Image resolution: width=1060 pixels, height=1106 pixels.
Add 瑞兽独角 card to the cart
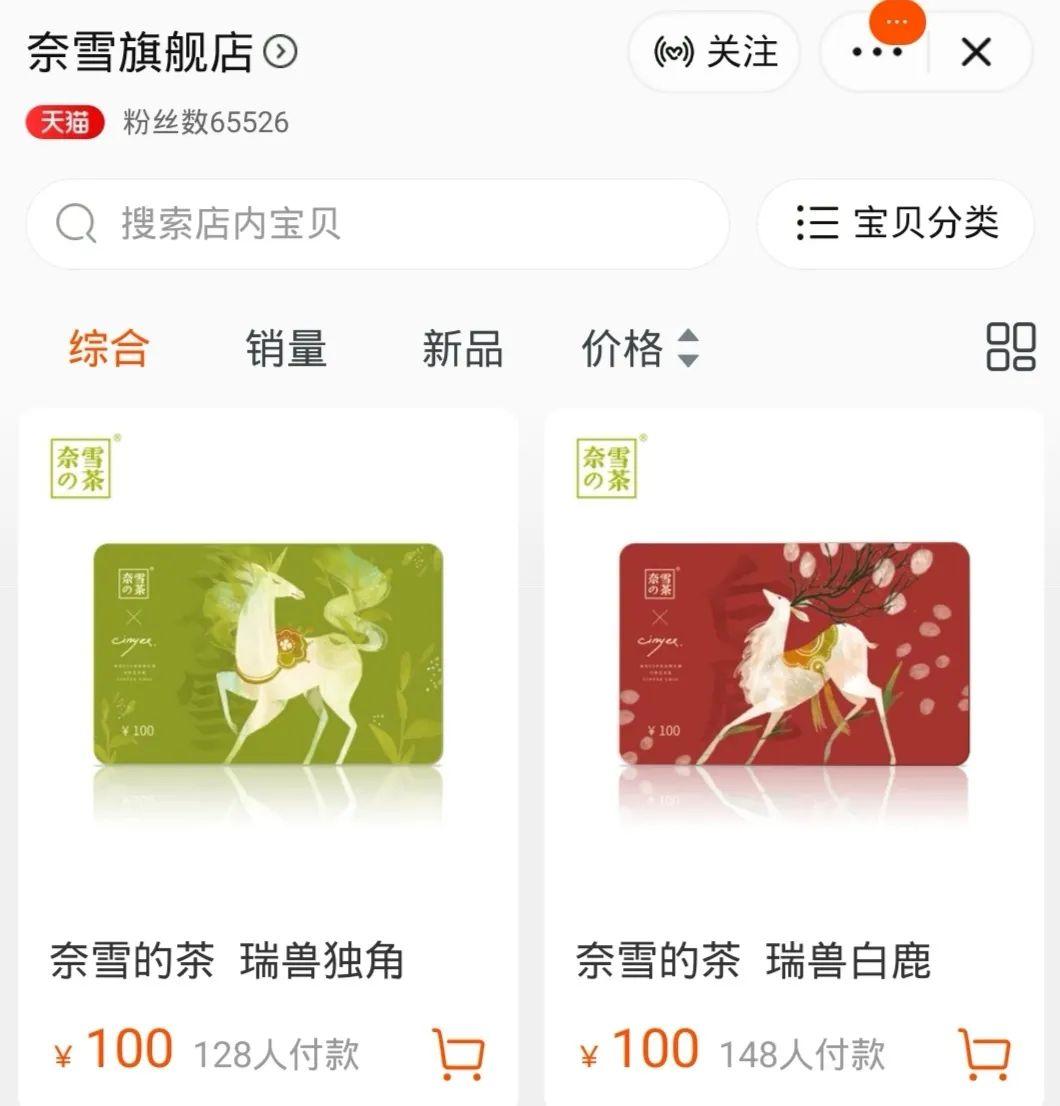click(x=457, y=1052)
